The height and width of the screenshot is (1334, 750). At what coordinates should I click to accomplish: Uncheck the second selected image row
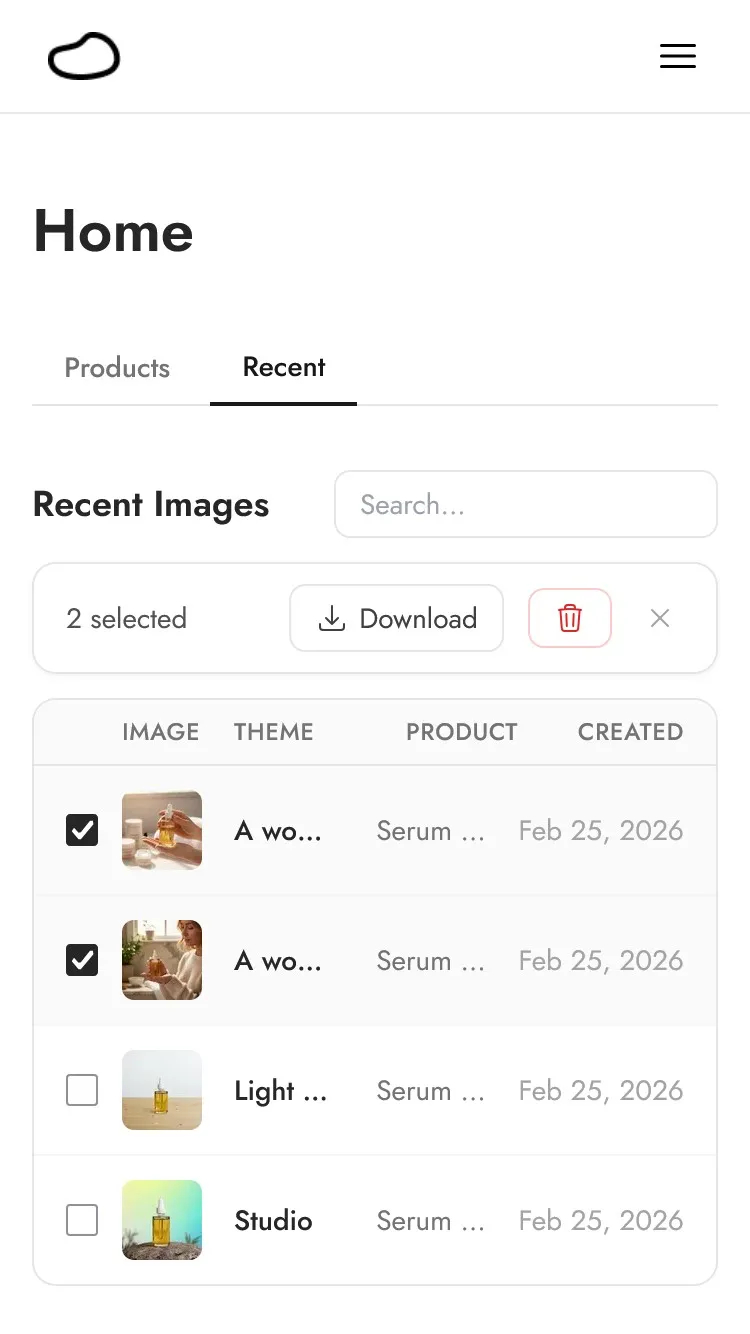[x=82, y=960]
